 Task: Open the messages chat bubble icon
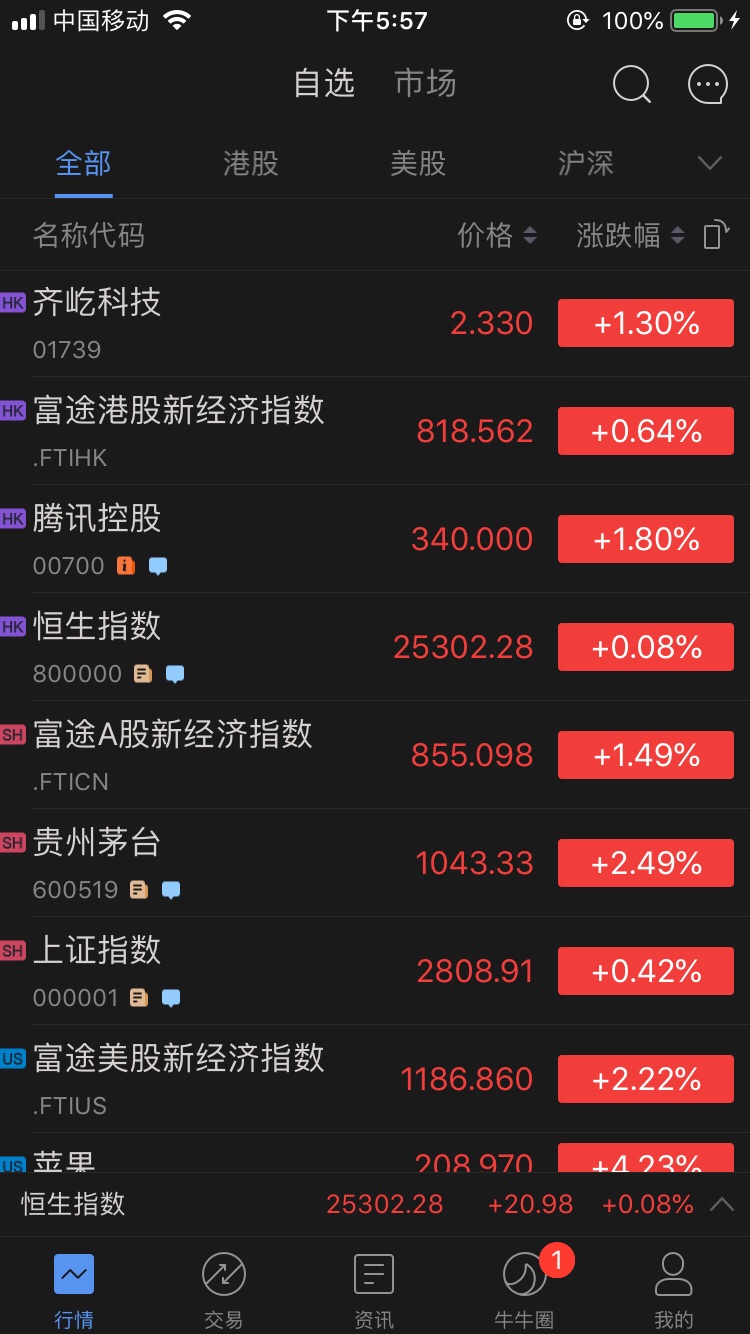(708, 85)
